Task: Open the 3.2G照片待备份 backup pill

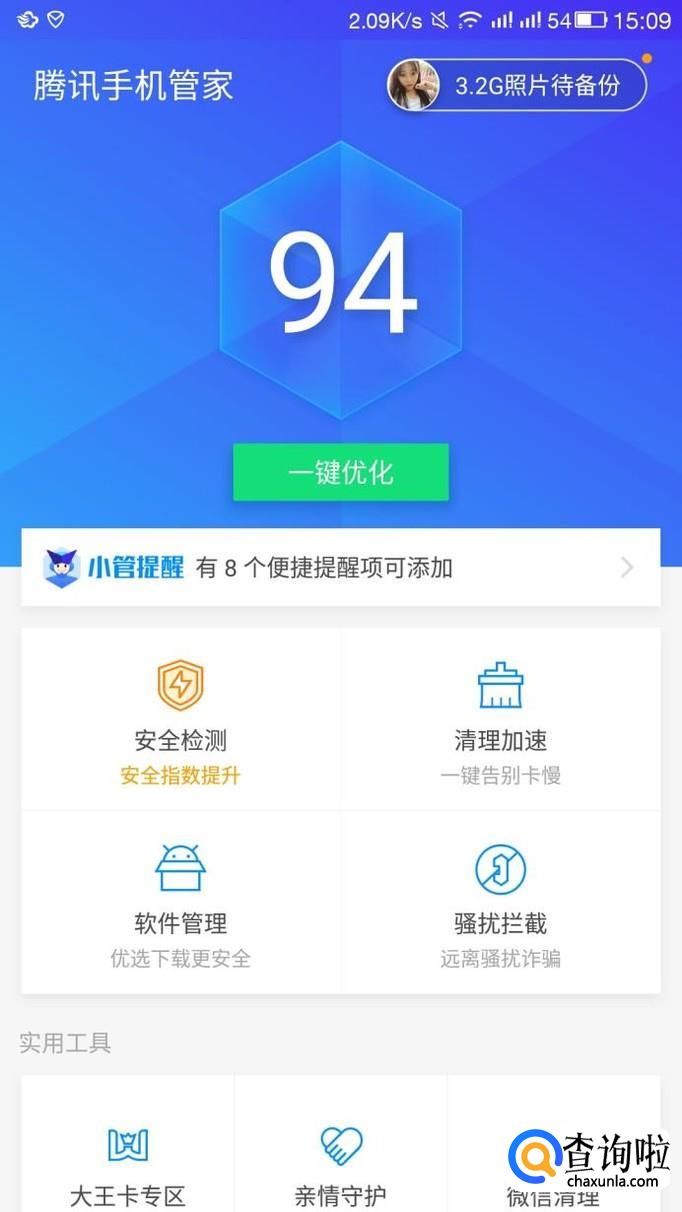Action: (517, 85)
